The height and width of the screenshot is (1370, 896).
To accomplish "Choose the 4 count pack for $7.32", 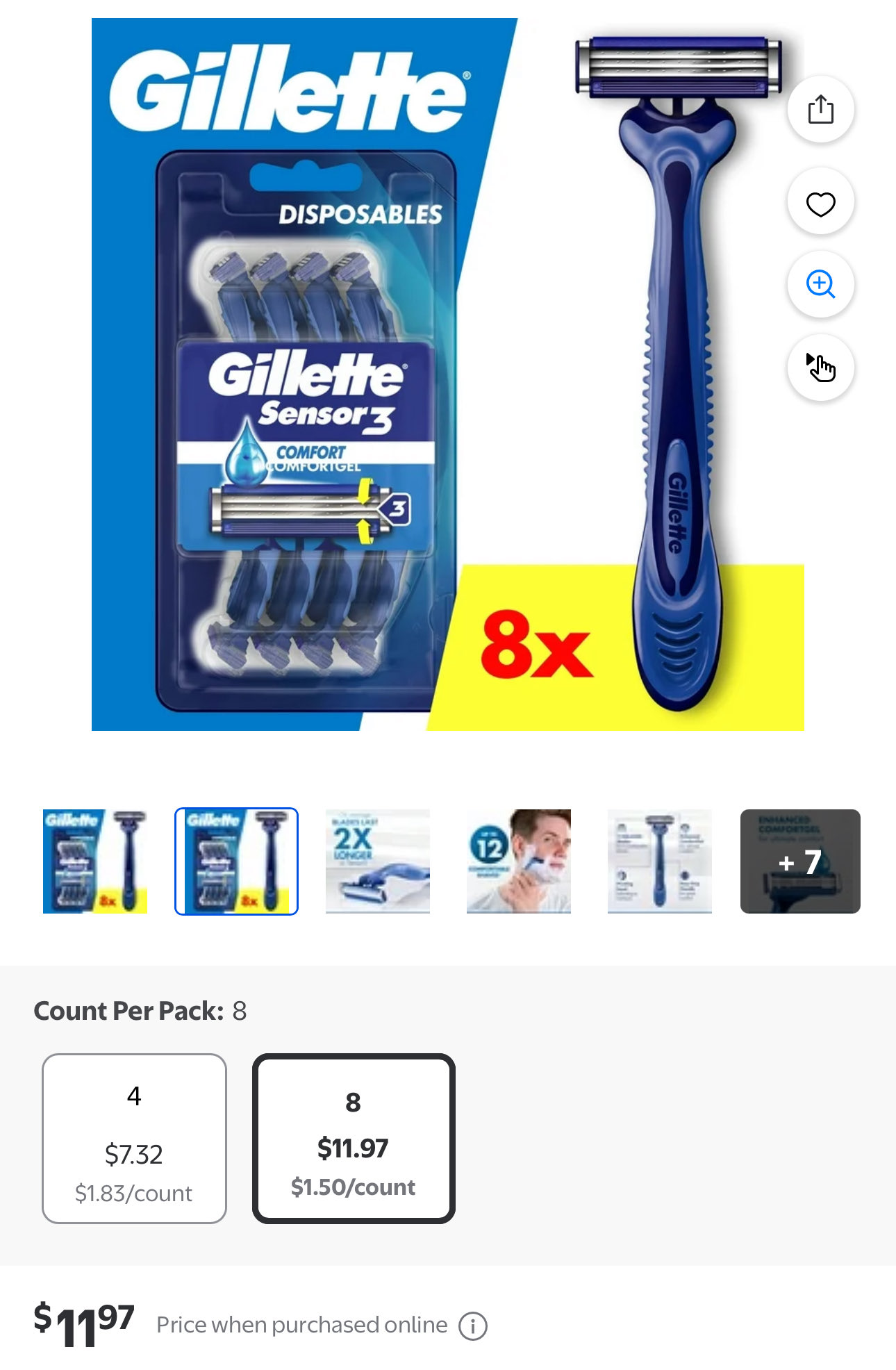I will (x=134, y=1138).
